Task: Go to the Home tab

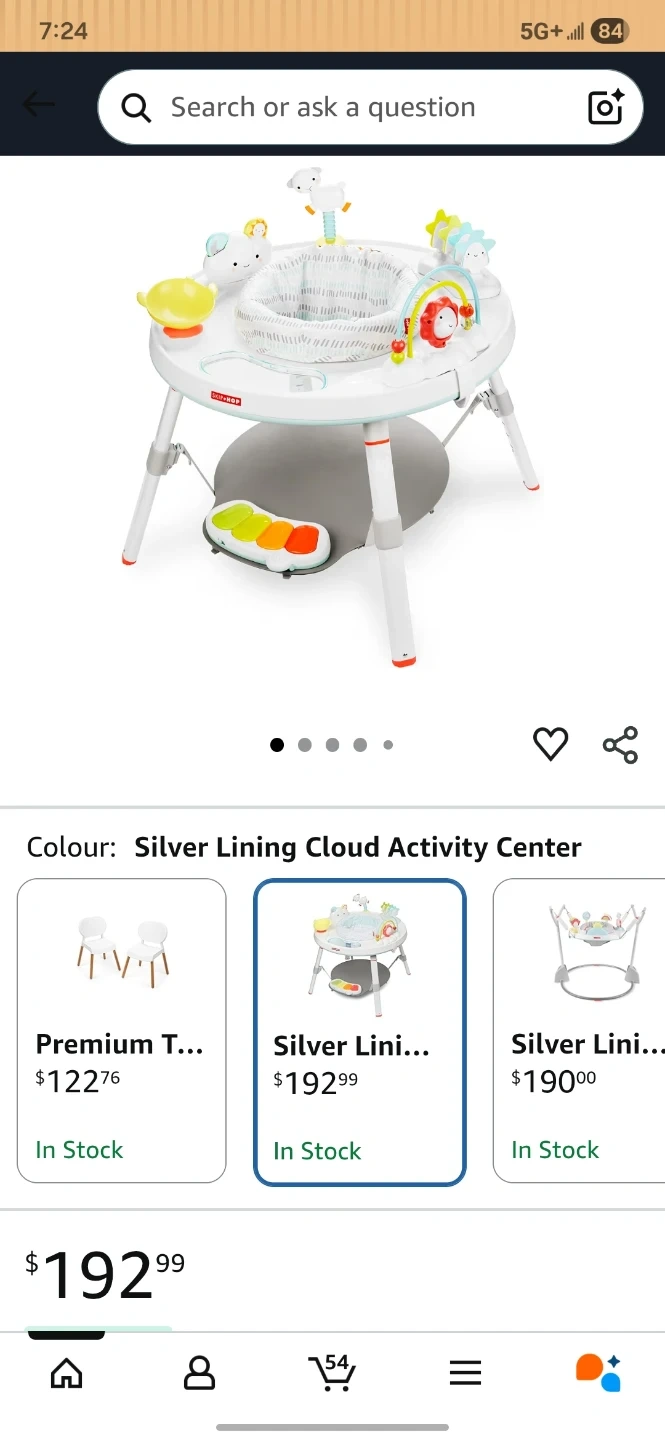Action: 66,1373
